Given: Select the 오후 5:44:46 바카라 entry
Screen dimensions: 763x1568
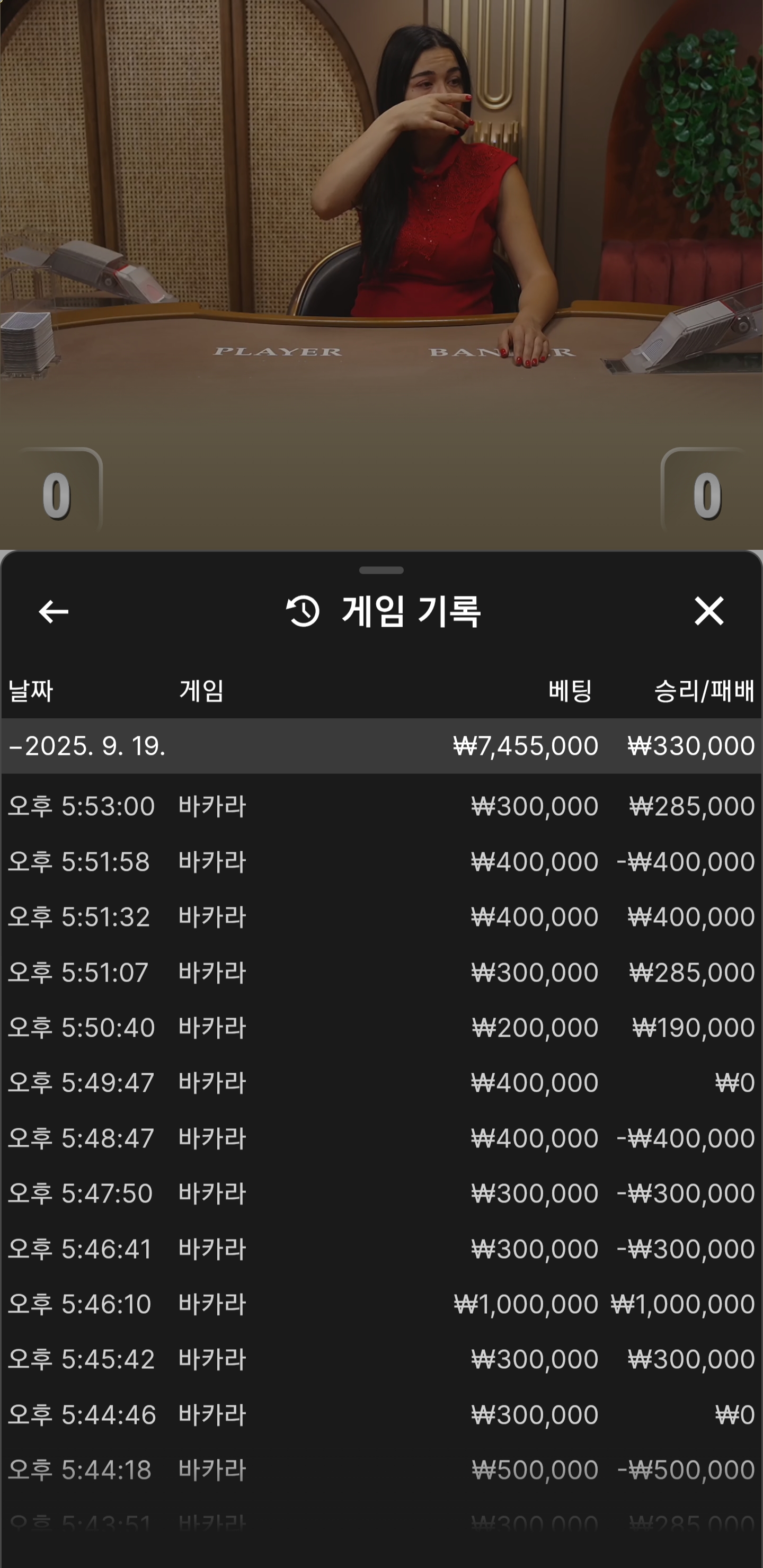Looking at the screenshot, I should coord(381,1414).
